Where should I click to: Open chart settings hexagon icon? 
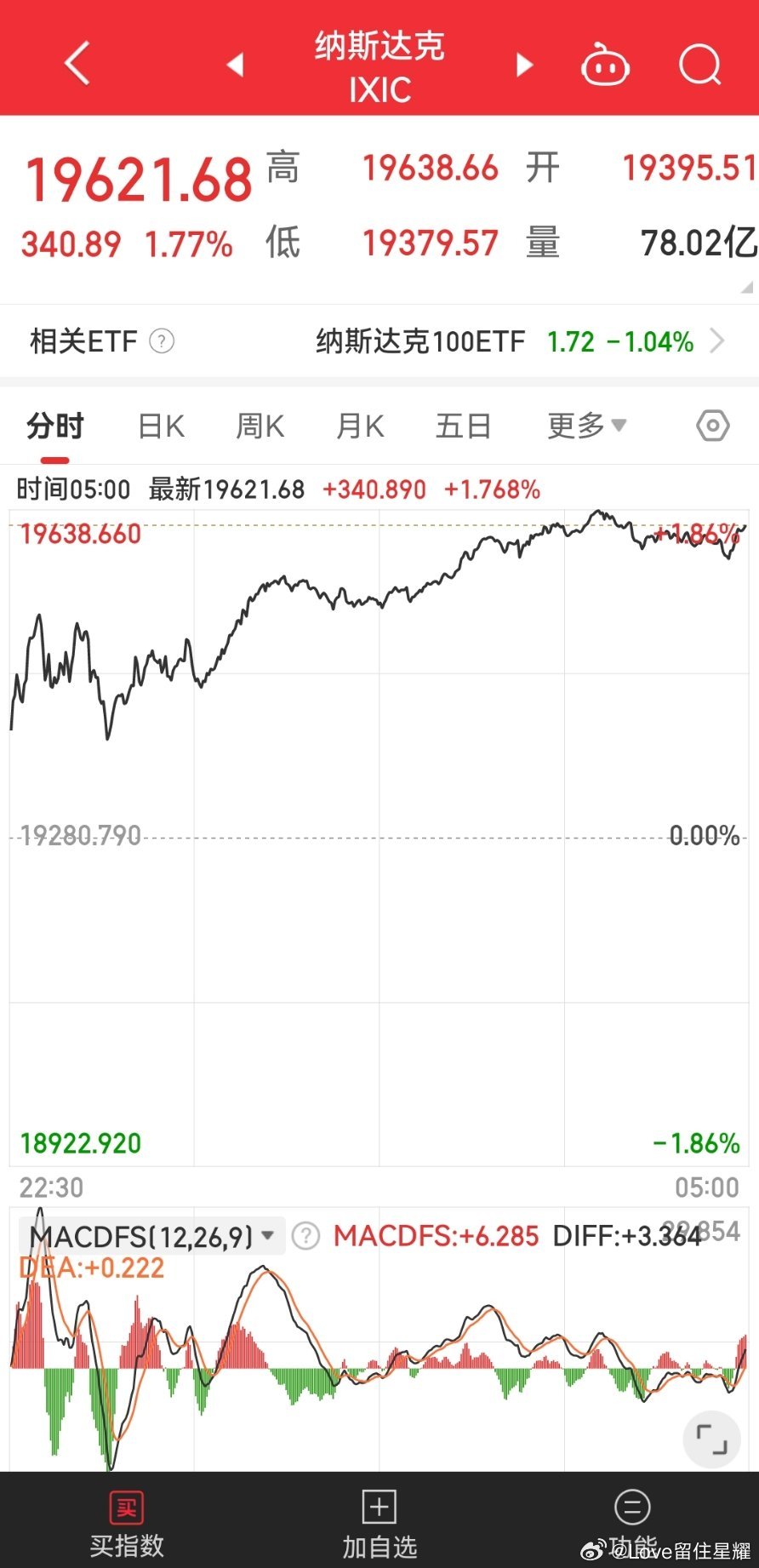click(x=713, y=425)
